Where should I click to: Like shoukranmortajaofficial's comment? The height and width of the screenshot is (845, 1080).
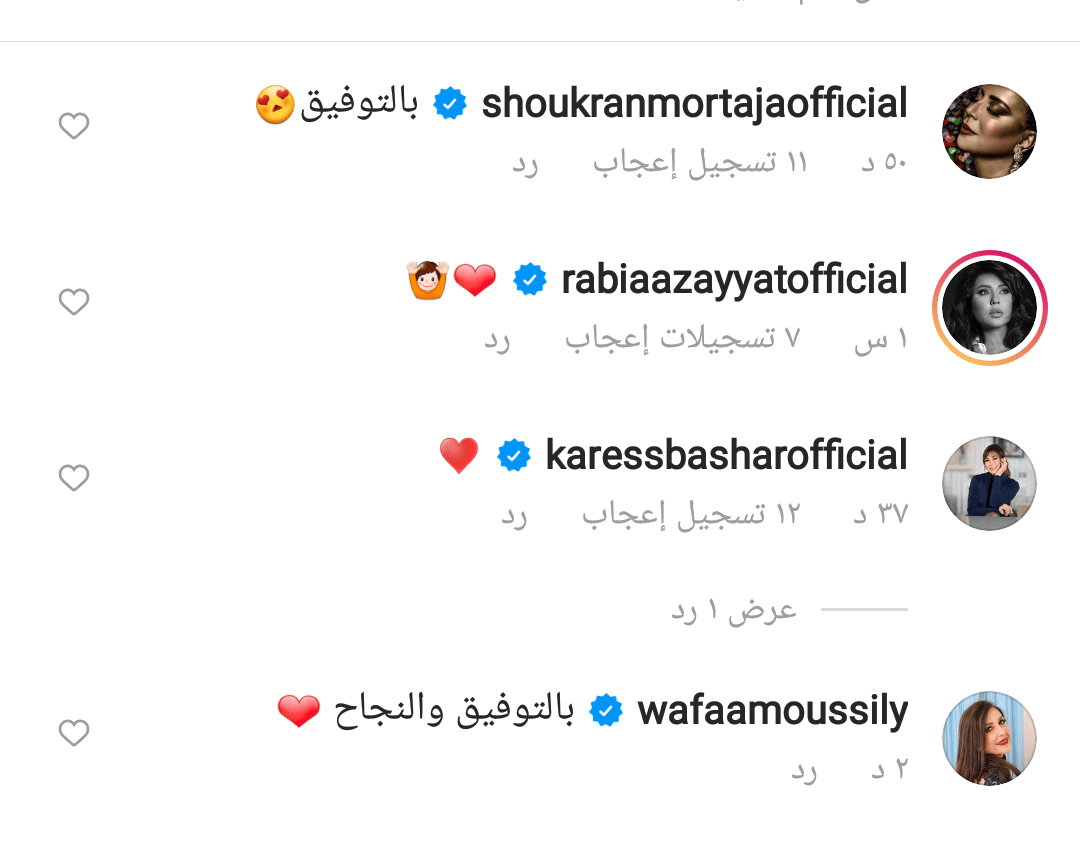click(74, 126)
